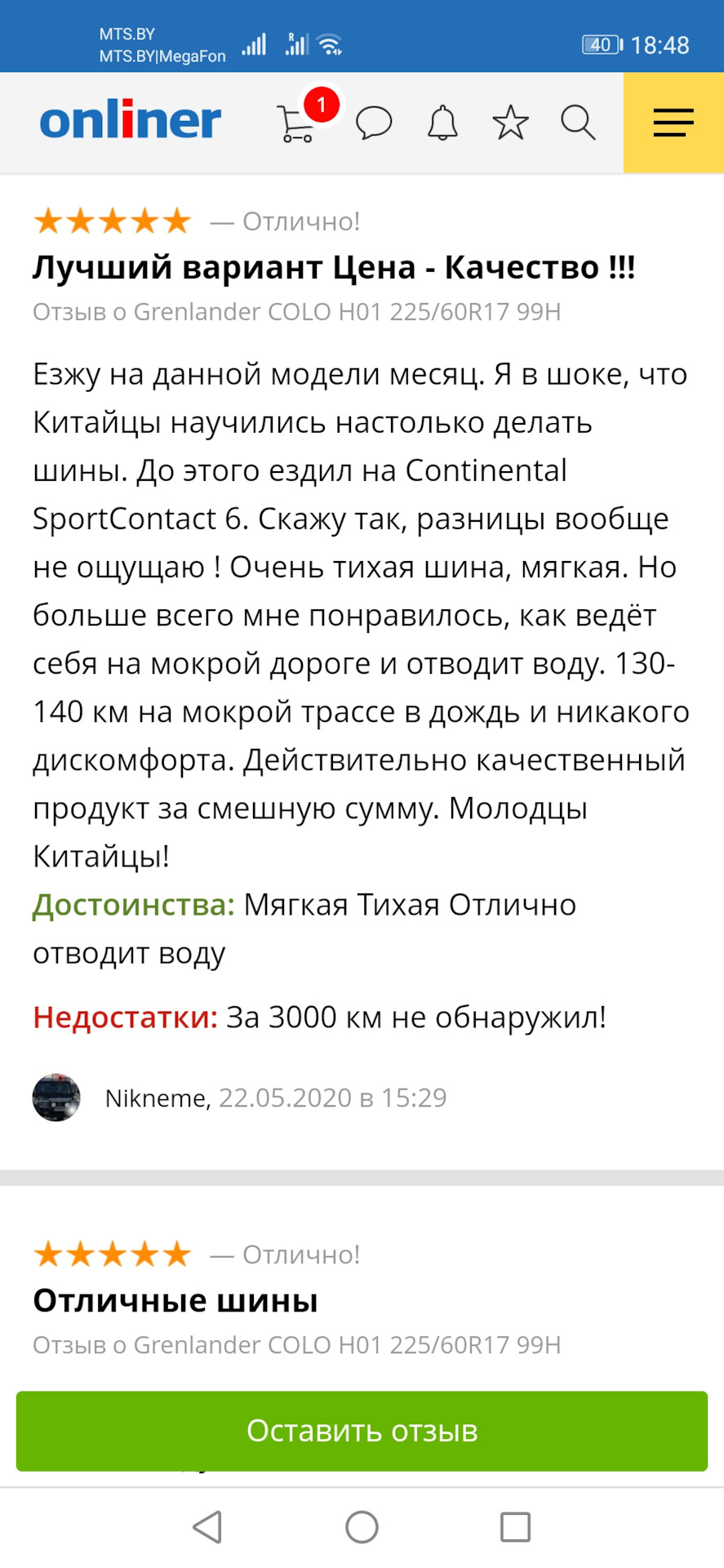Image resolution: width=724 pixels, height=1568 pixels.
Task: Open the messages chat bubble
Action: (374, 123)
